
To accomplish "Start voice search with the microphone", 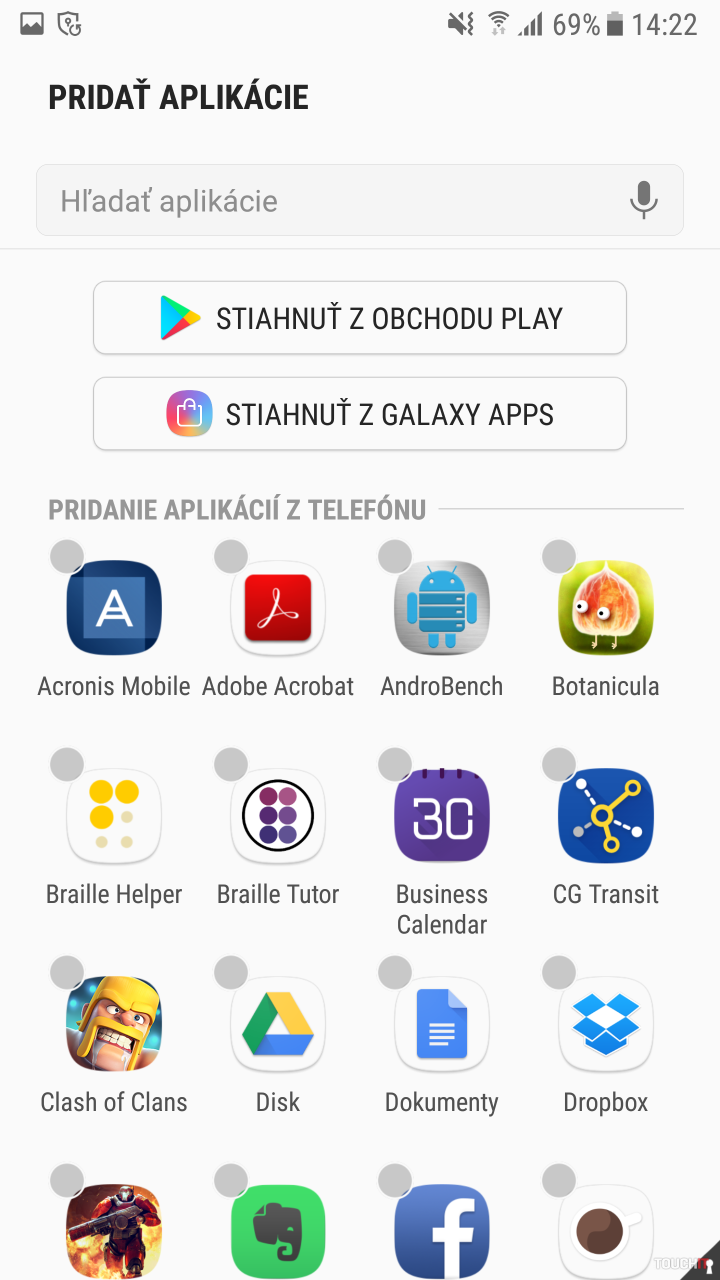I will tap(644, 201).
